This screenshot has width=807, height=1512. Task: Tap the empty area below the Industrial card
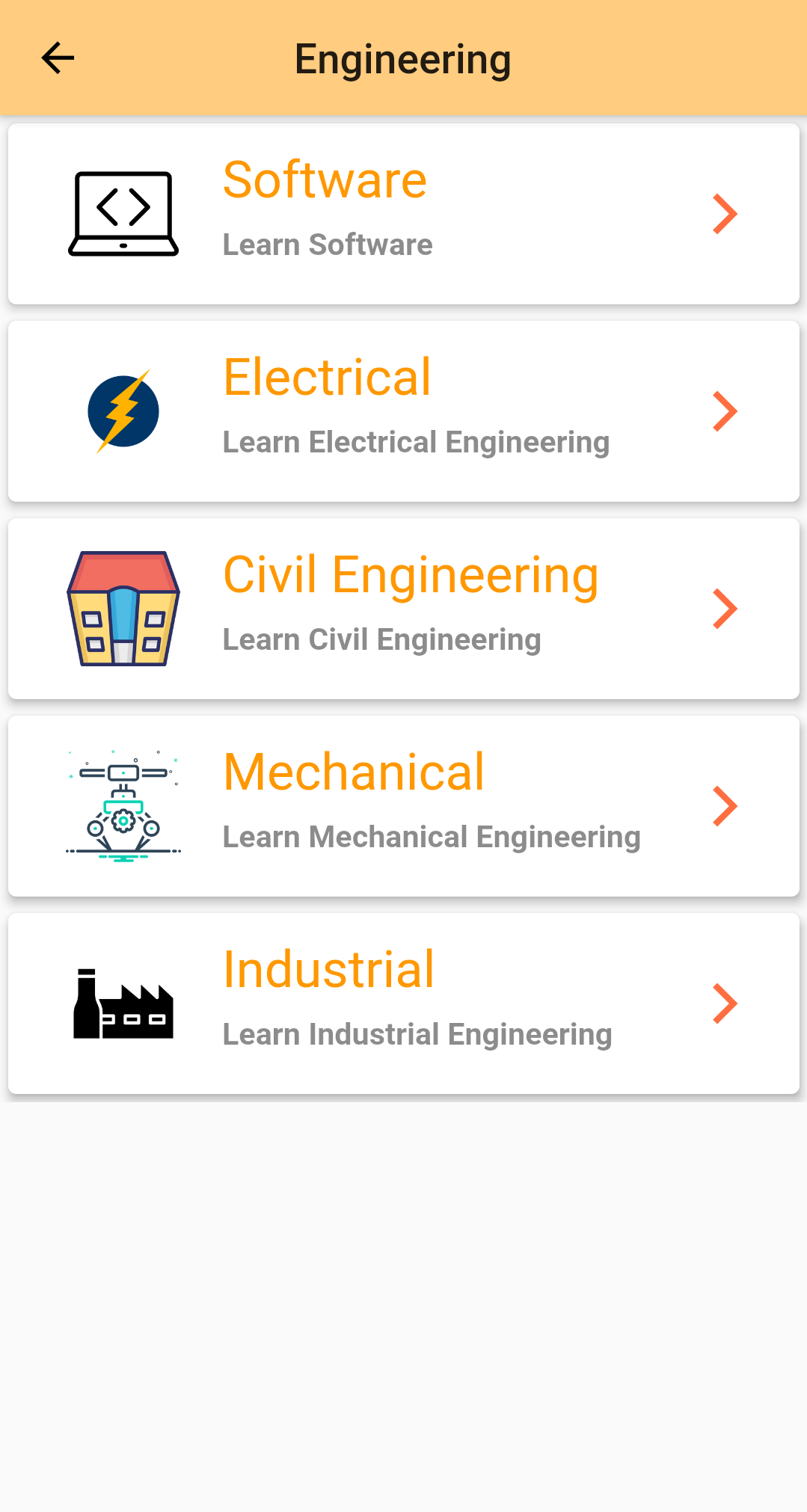tap(404, 1271)
